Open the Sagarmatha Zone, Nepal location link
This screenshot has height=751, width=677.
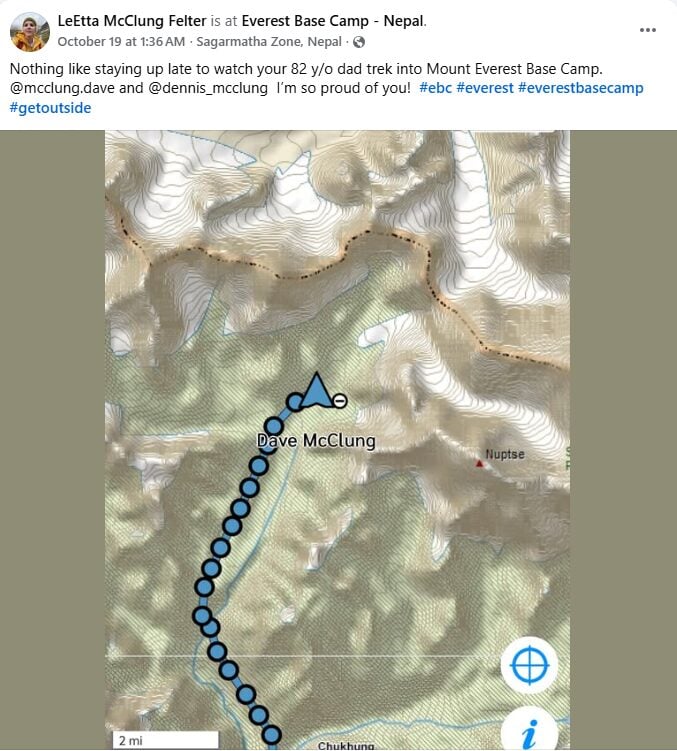[270, 42]
